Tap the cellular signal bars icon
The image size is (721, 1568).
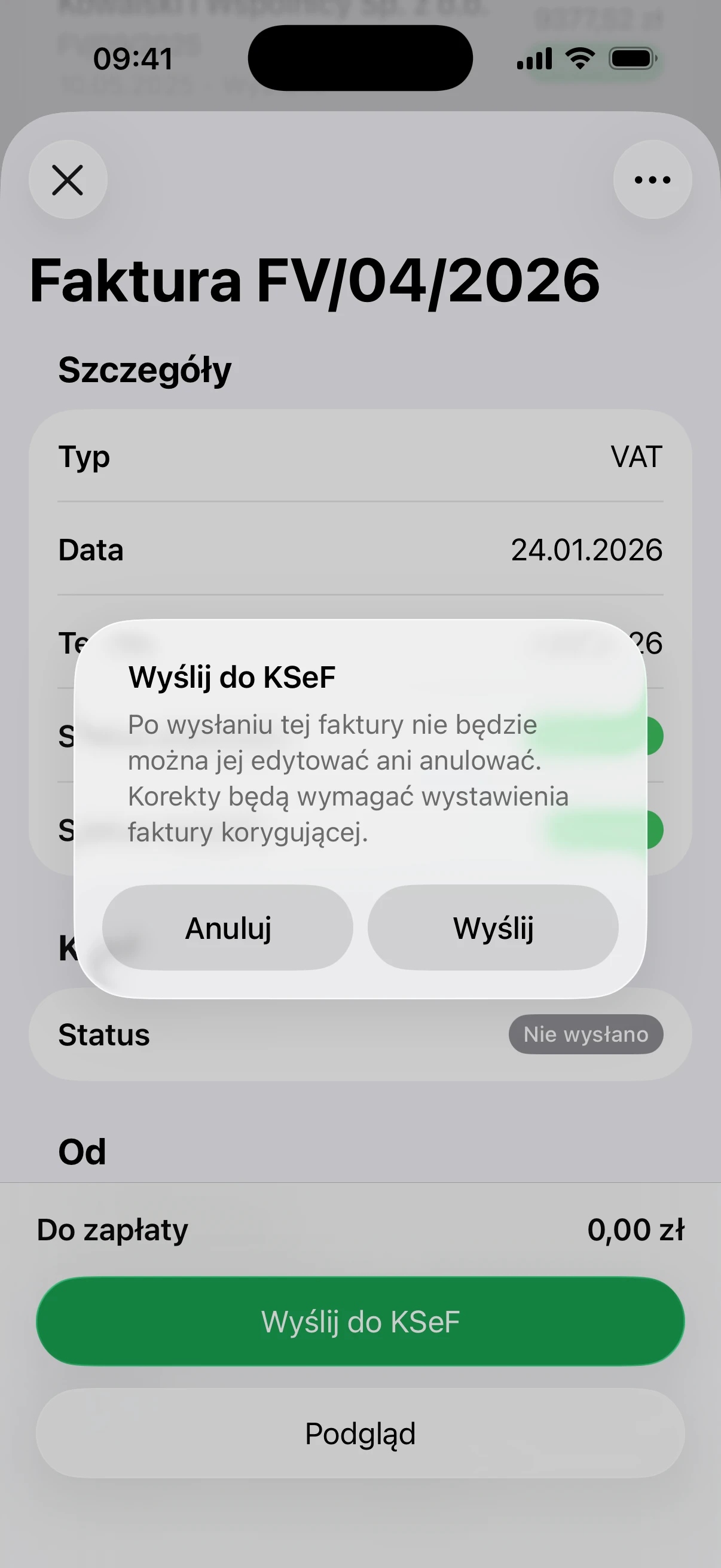534,57
